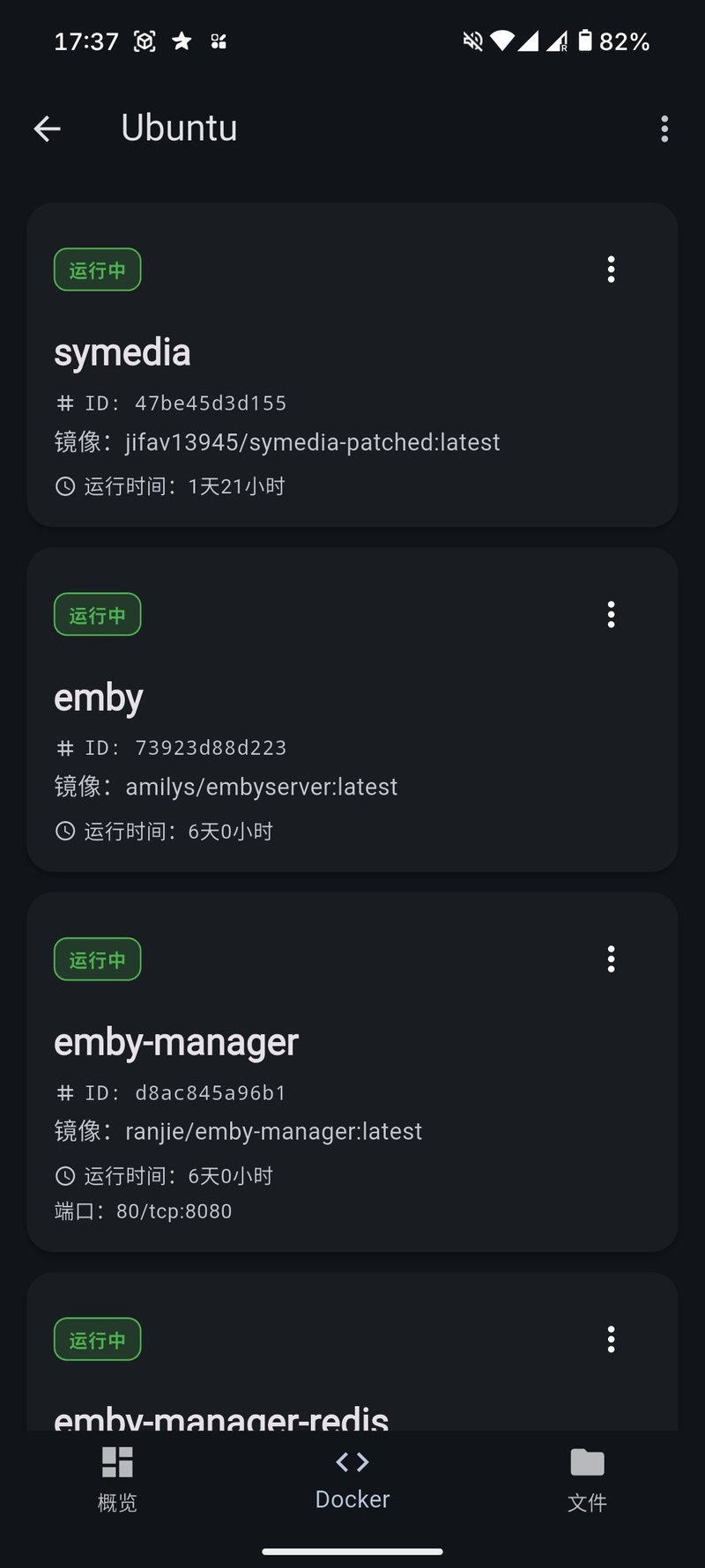Open more options for emby-manager container
Screen dimensions: 705x1568
click(611, 959)
